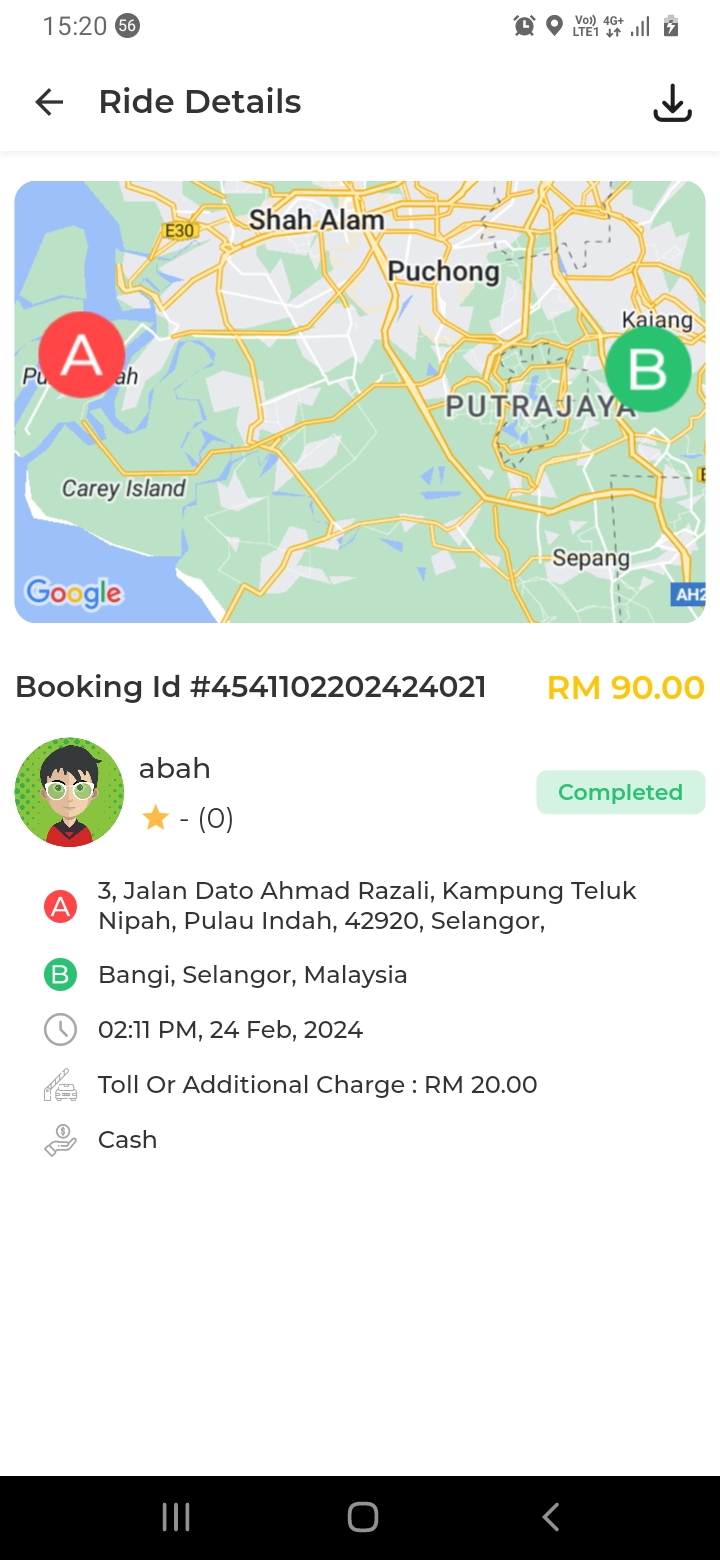Go back from Ride Details
Image resolution: width=720 pixels, height=1560 pixels.
click(x=49, y=102)
